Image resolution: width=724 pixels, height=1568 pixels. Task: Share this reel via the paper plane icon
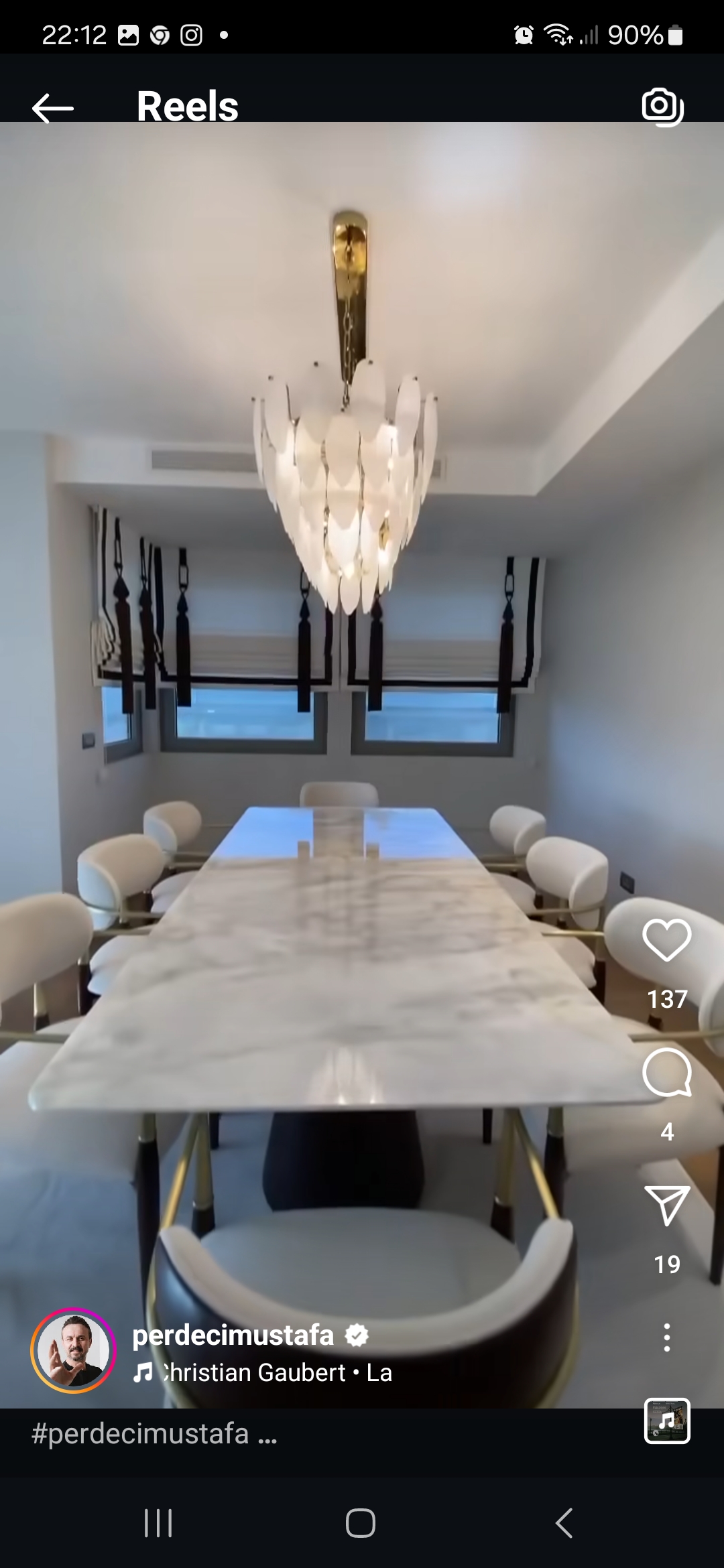(x=666, y=1205)
